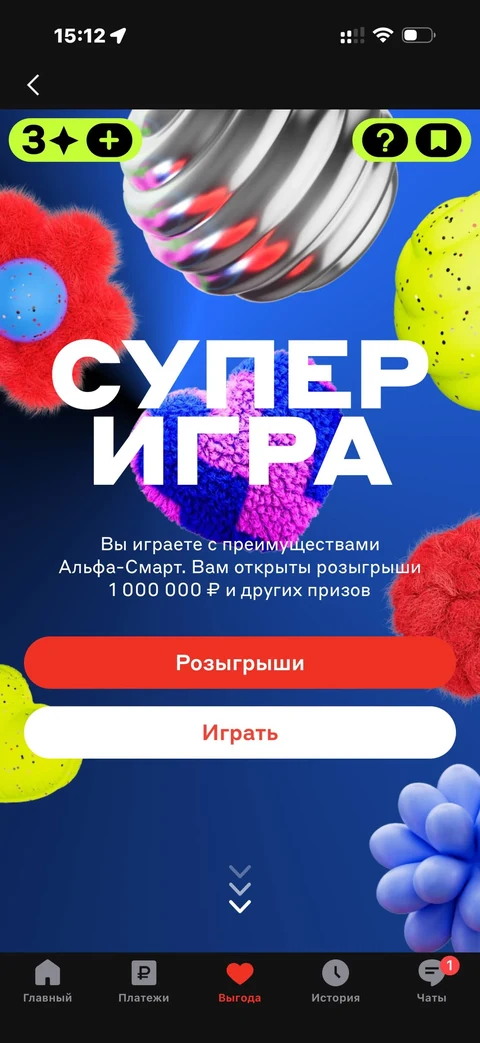Switch to the Платежи tab
Image resolution: width=480 pixels, height=1043 pixels.
144,981
